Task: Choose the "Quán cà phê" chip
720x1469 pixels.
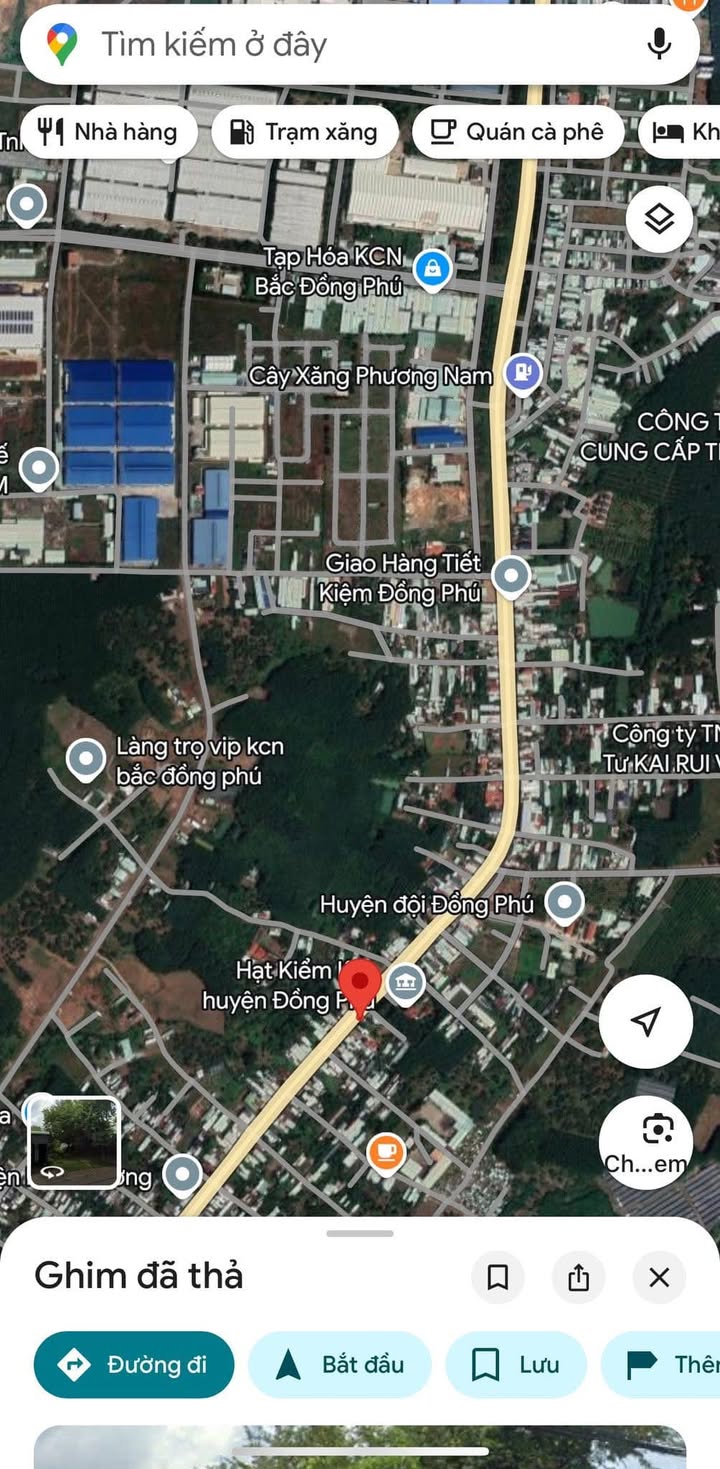Action: (517, 132)
